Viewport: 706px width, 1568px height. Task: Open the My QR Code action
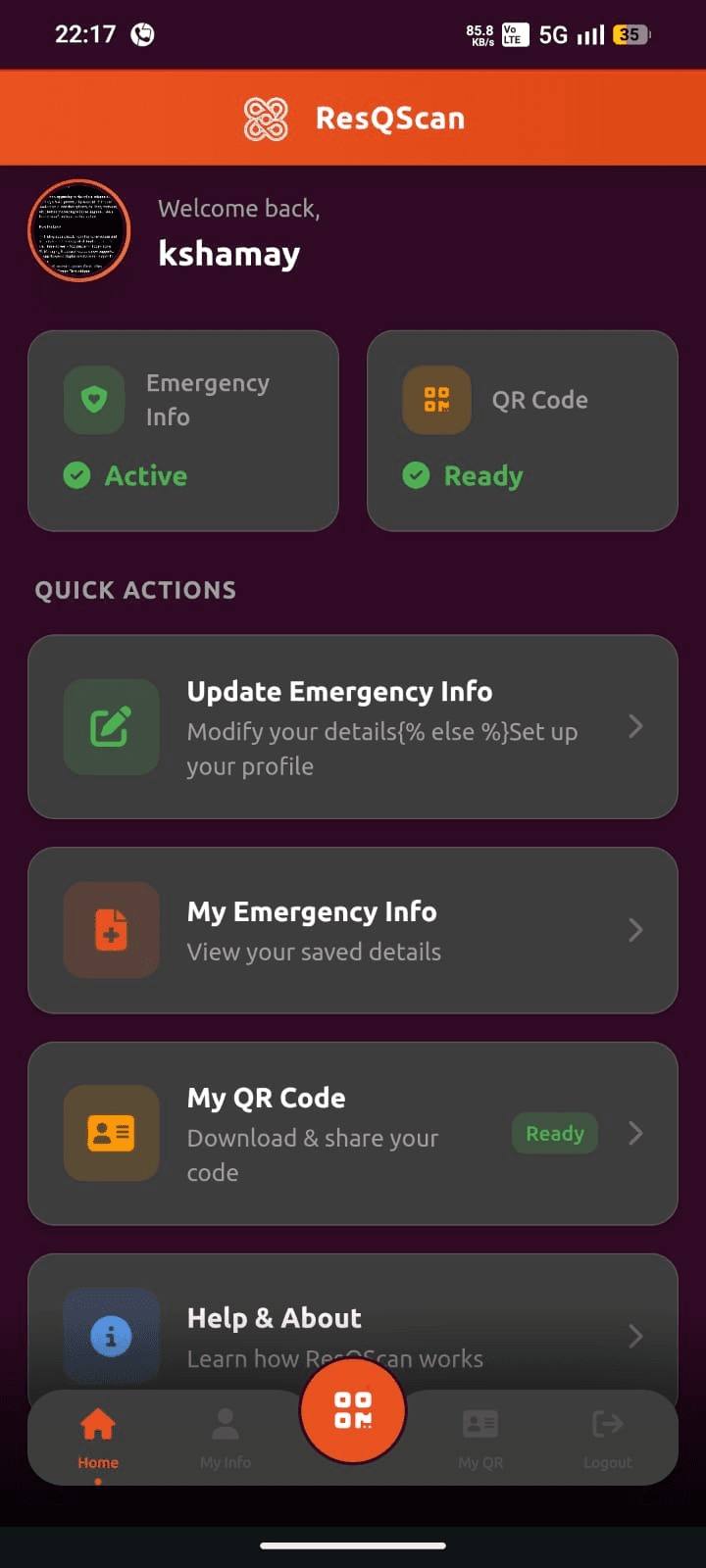click(352, 1133)
